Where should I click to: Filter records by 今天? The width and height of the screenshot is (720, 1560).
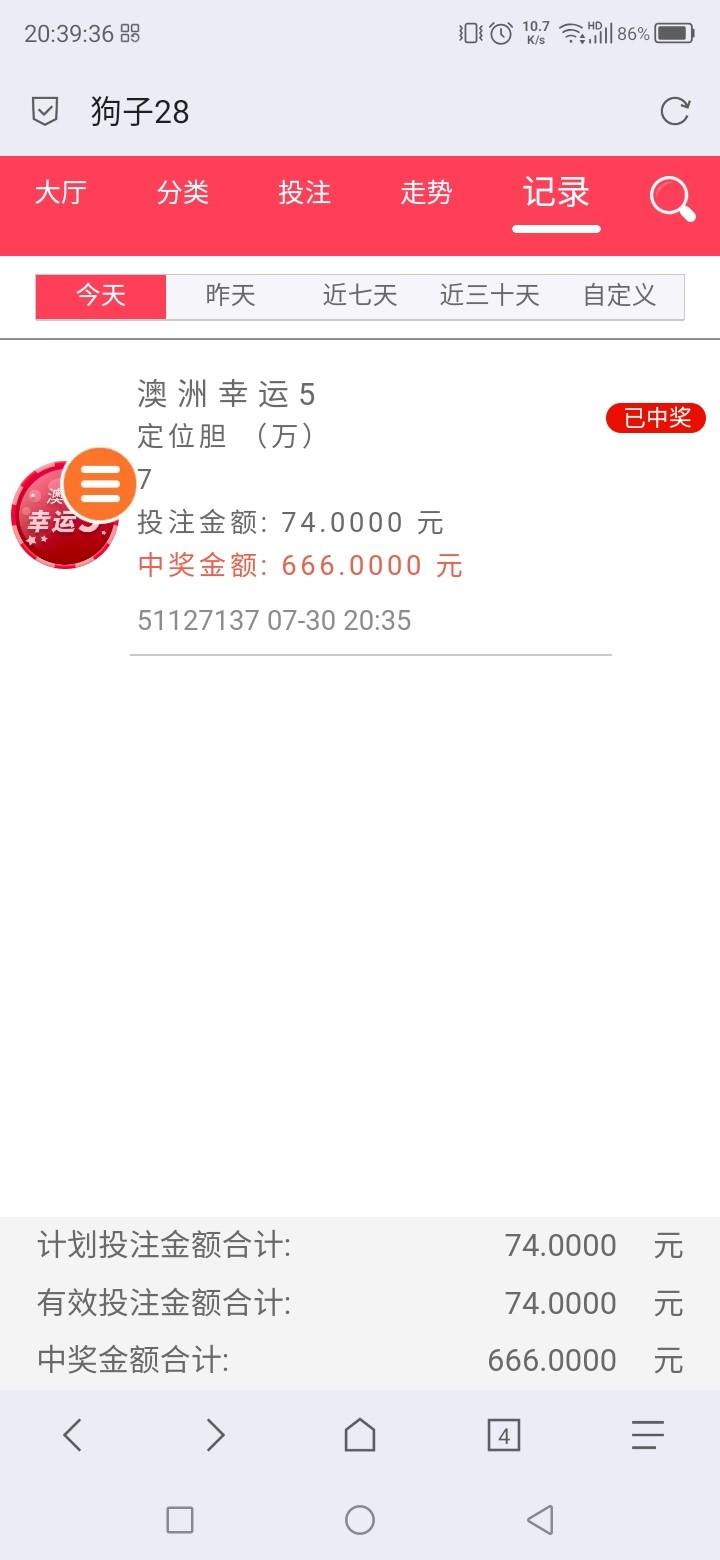pyautogui.click(x=101, y=296)
